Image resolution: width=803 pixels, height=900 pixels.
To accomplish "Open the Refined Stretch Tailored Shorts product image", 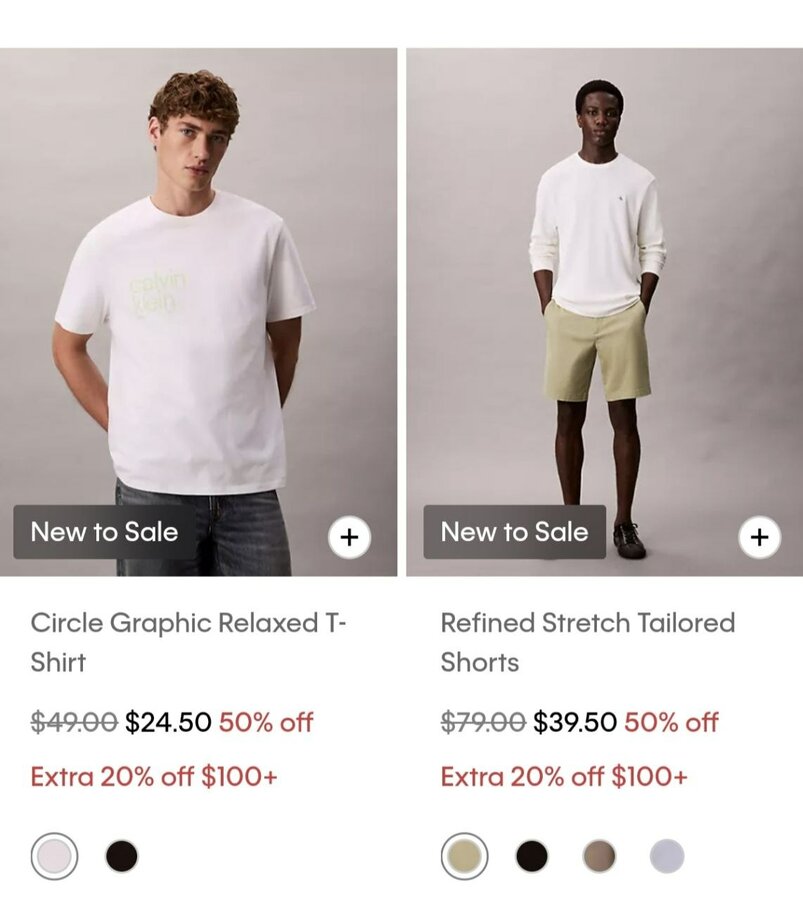I will [x=604, y=300].
